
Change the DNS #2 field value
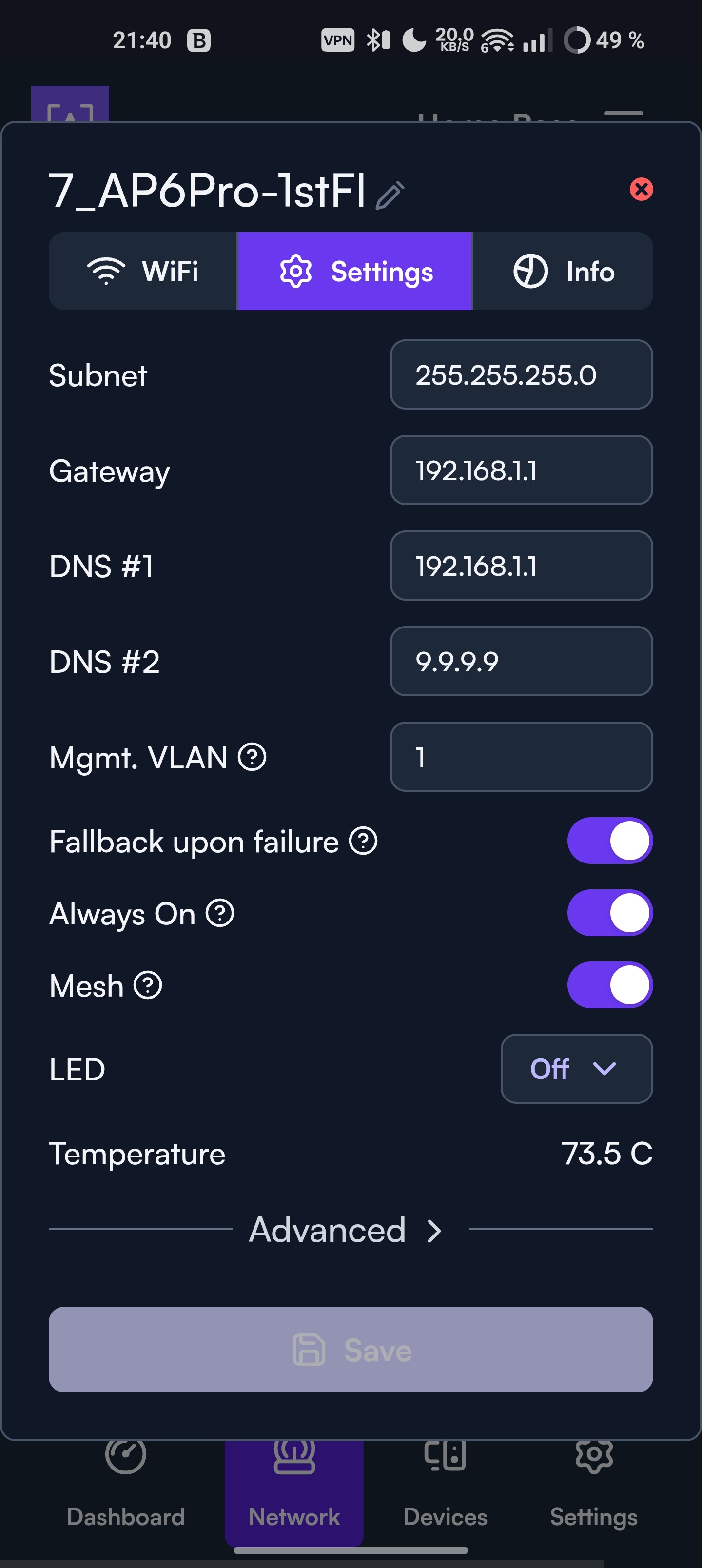click(x=521, y=661)
